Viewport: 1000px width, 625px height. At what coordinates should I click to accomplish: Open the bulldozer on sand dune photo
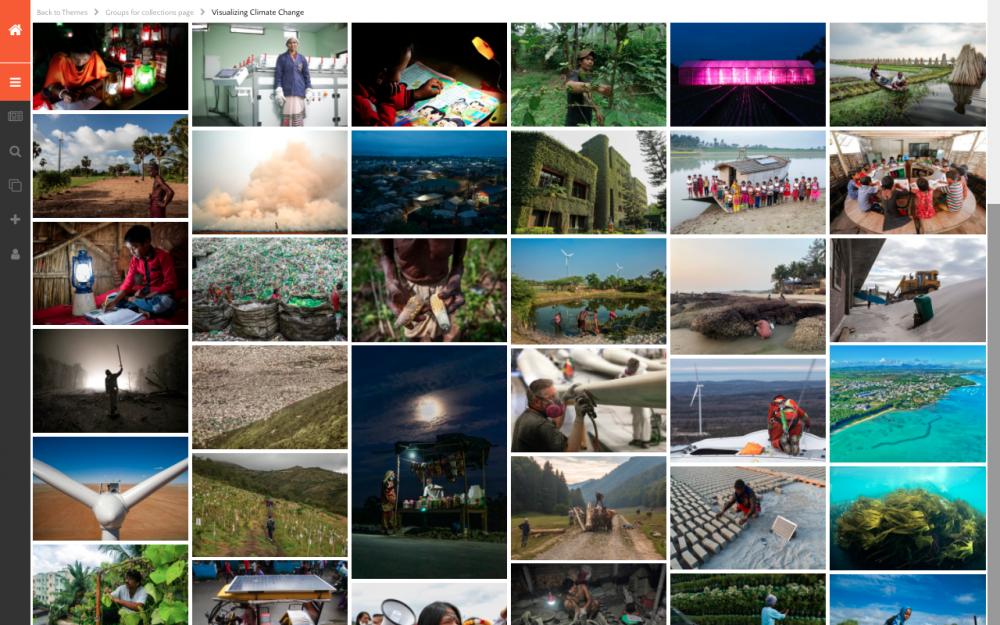[x=907, y=289]
